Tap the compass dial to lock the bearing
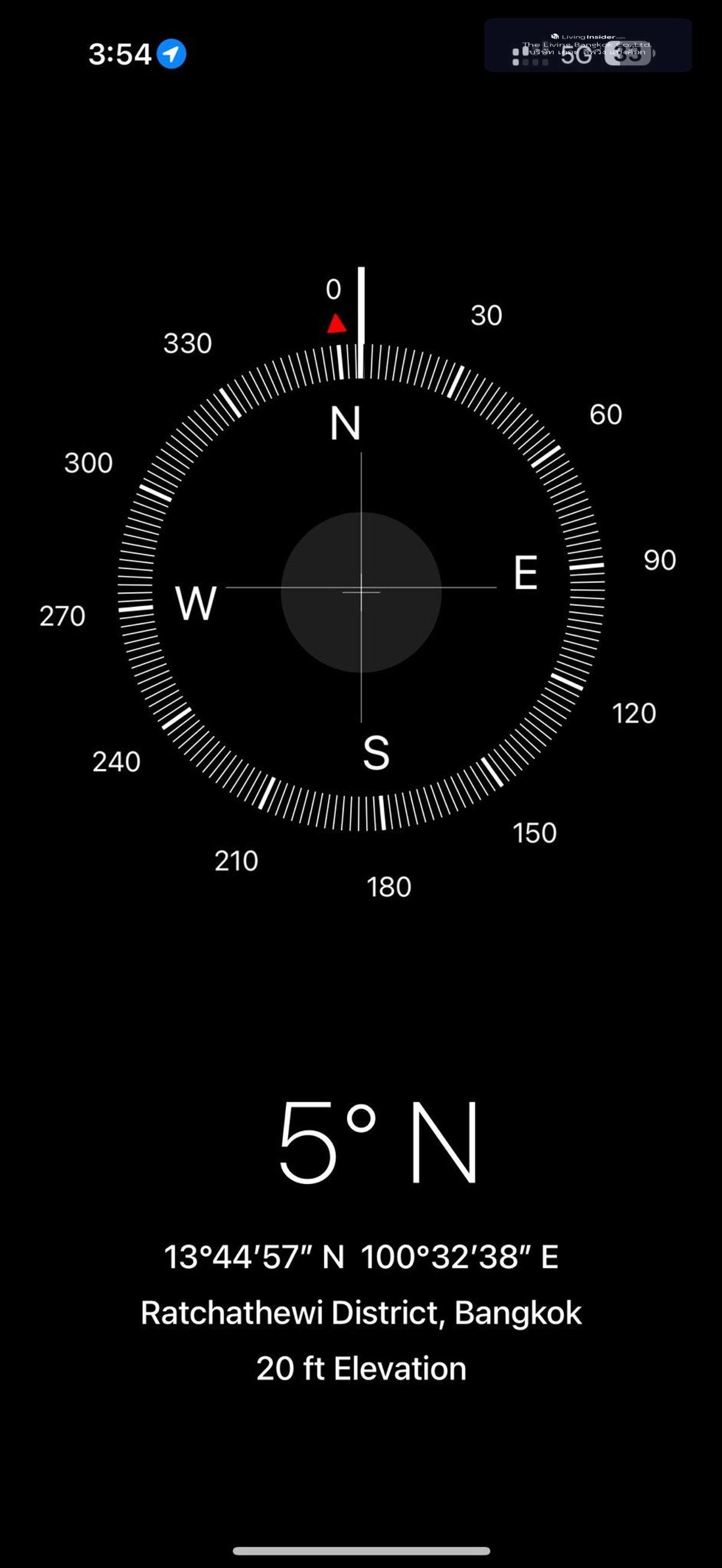722x1568 pixels. click(361, 589)
